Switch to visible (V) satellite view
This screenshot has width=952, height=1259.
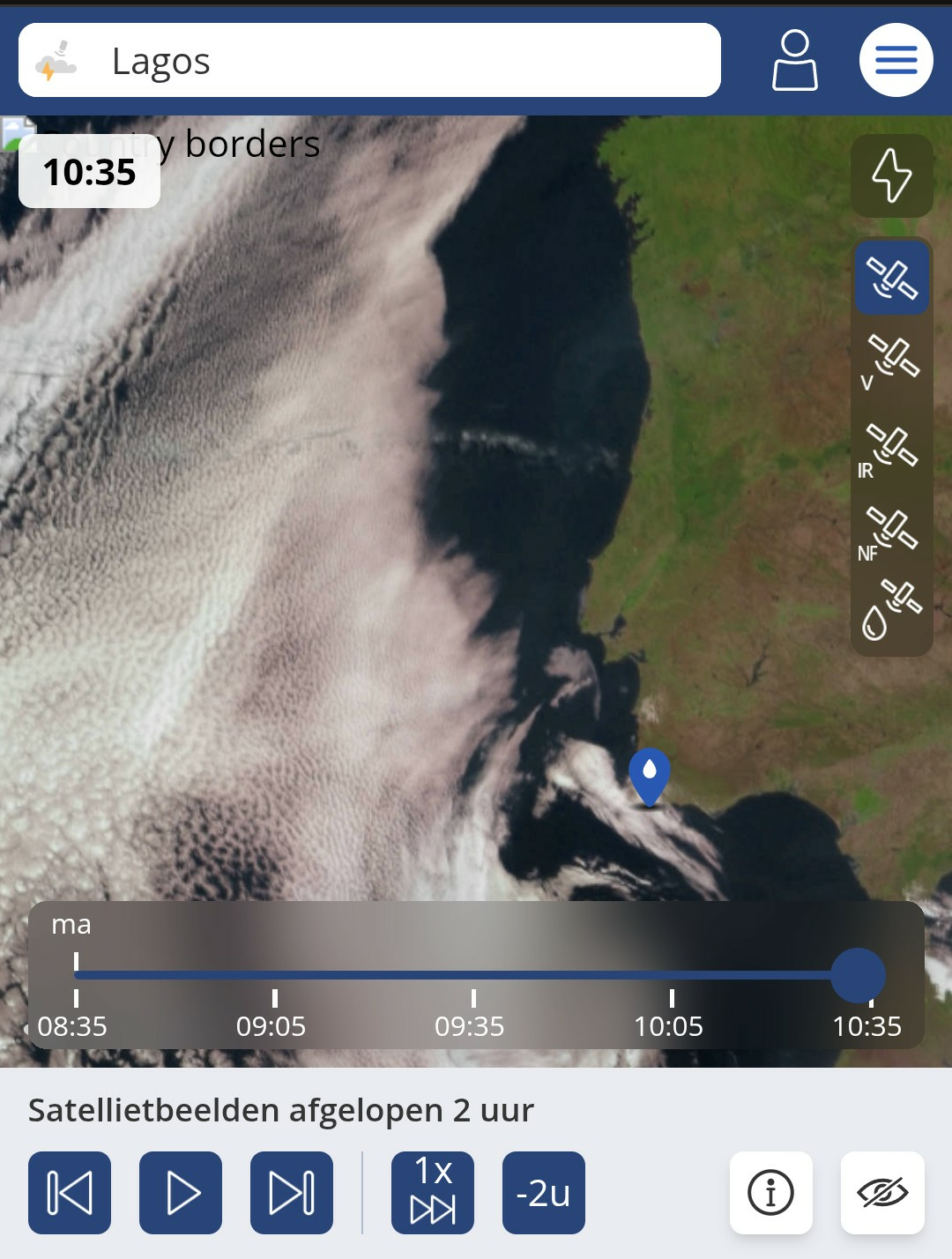point(891,360)
